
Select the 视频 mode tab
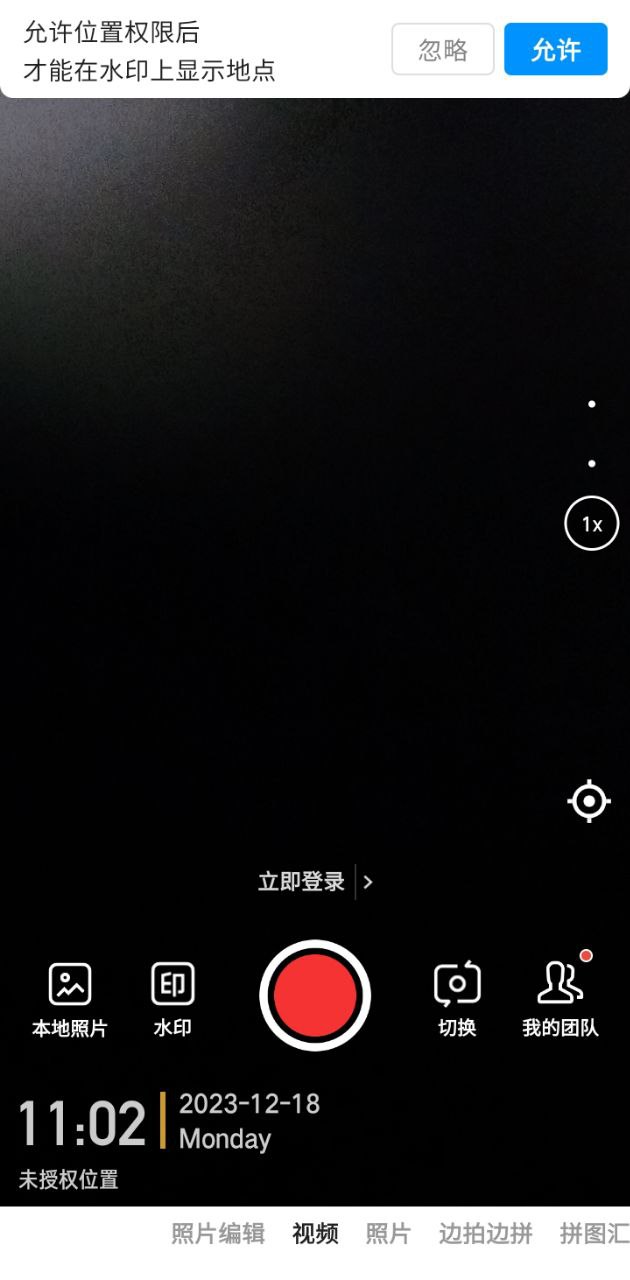(315, 1234)
